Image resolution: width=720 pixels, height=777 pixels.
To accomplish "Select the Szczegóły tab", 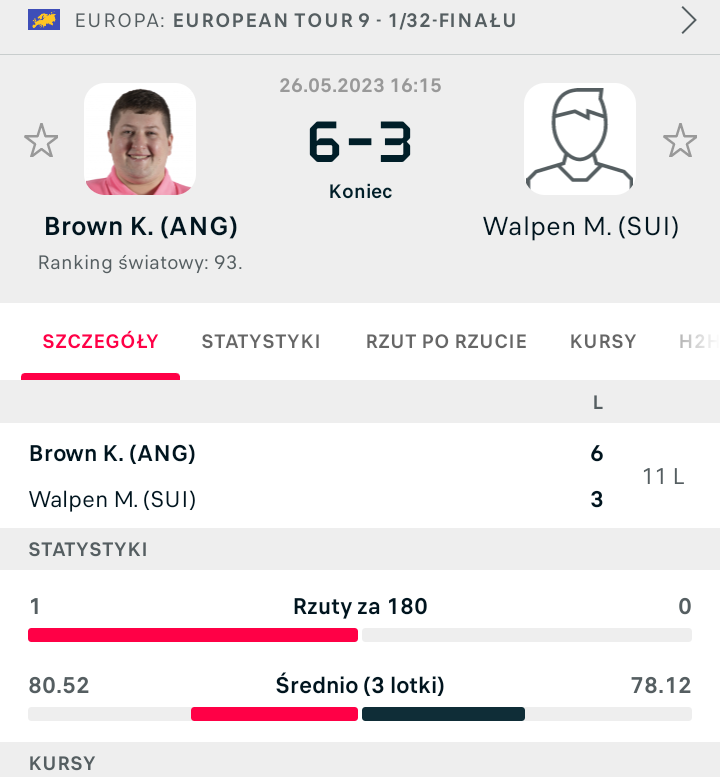I will [101, 341].
